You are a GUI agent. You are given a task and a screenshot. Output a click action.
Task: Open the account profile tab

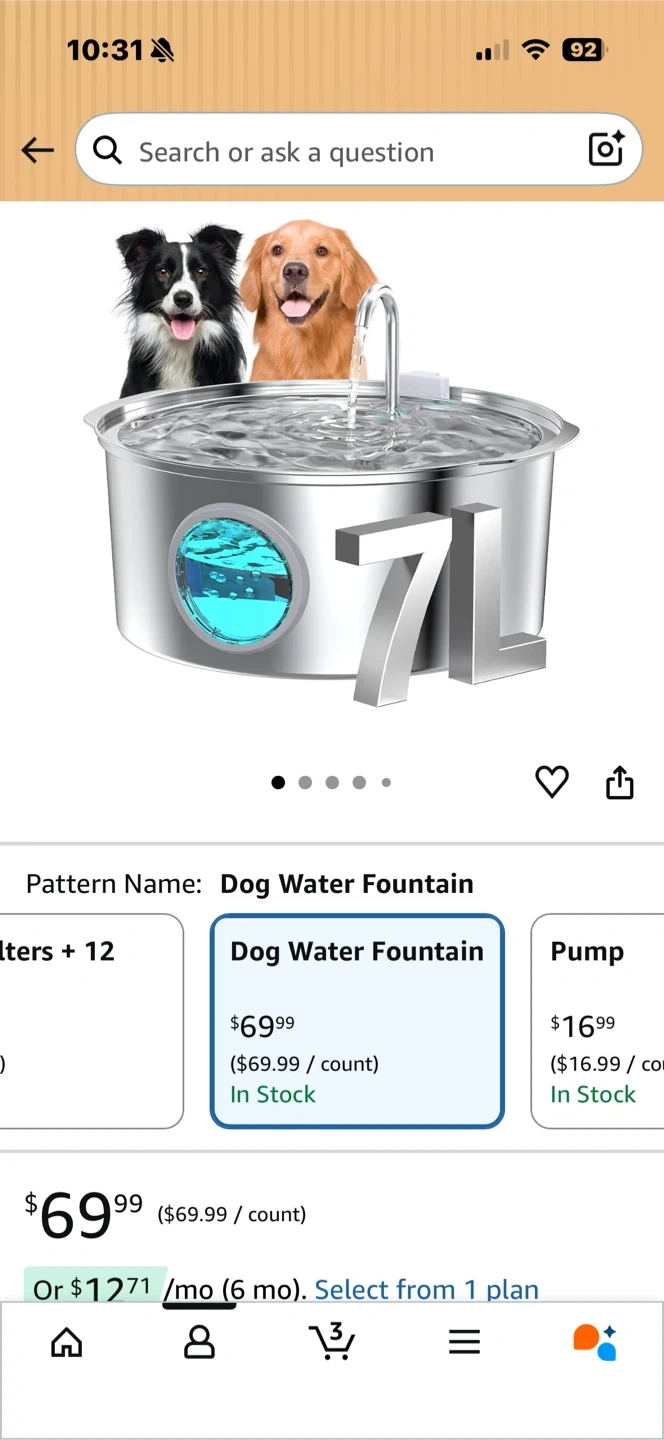click(199, 1342)
